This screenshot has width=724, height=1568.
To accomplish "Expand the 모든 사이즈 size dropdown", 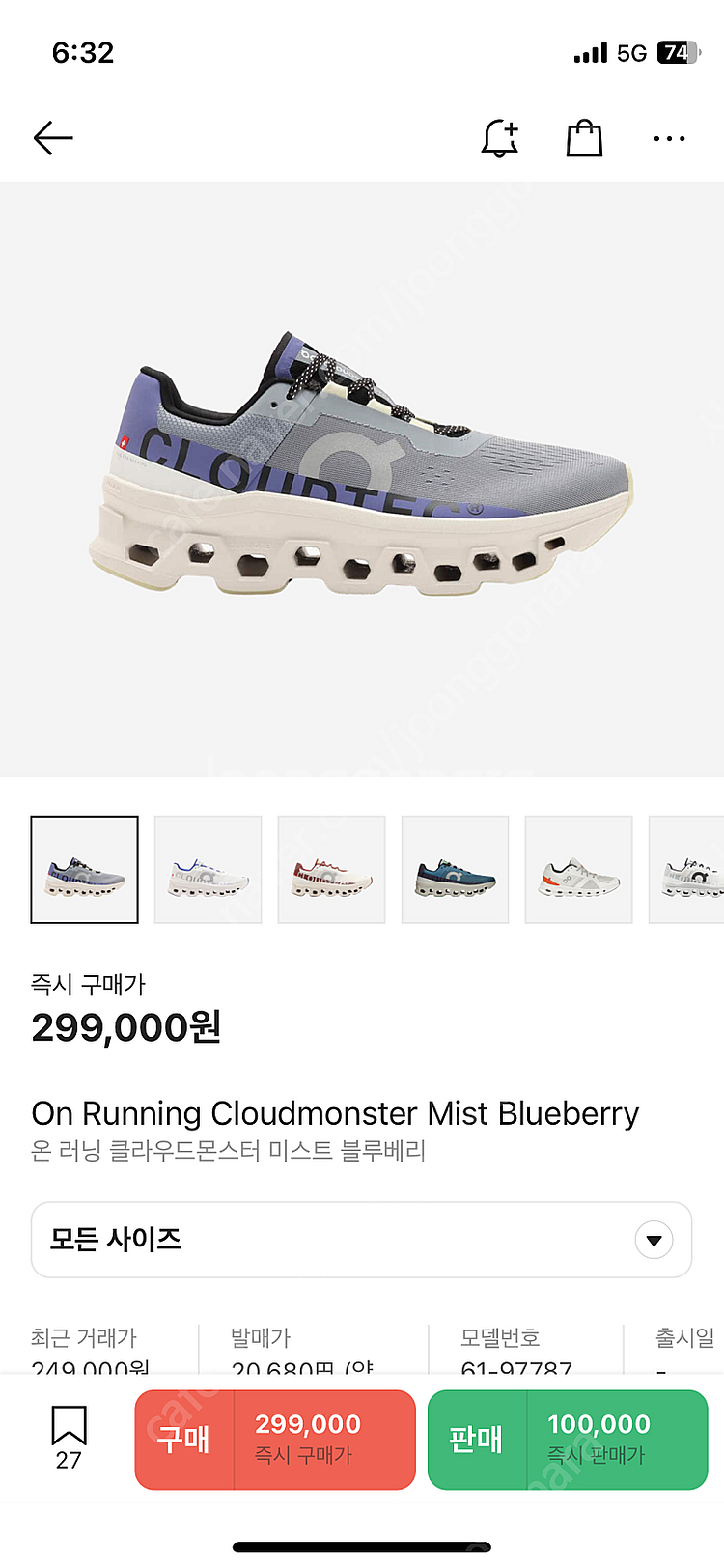I will click(362, 1240).
